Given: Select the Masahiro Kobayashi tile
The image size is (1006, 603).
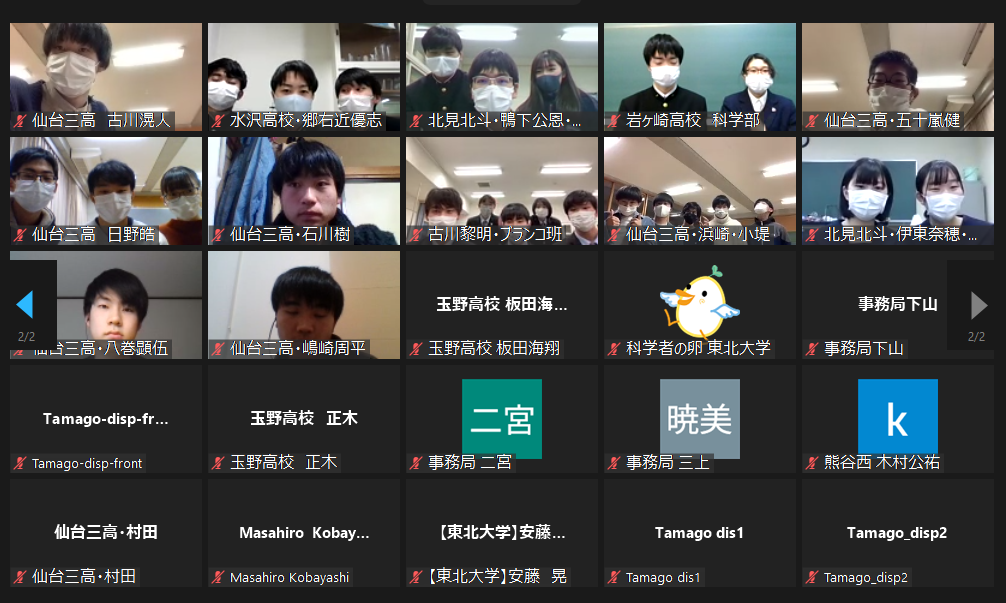Looking at the screenshot, I should [x=304, y=533].
